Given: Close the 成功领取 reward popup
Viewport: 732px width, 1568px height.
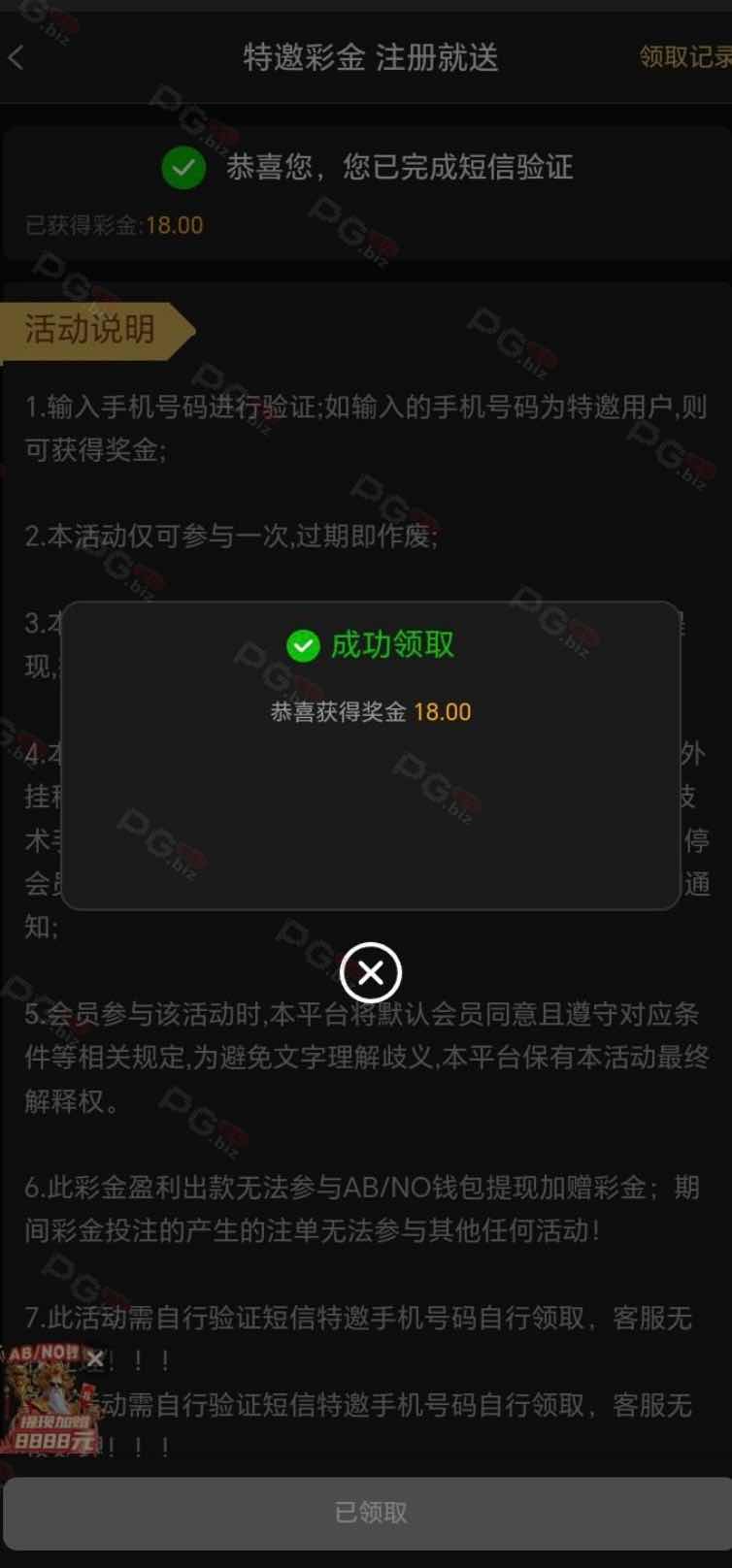Looking at the screenshot, I should point(370,972).
